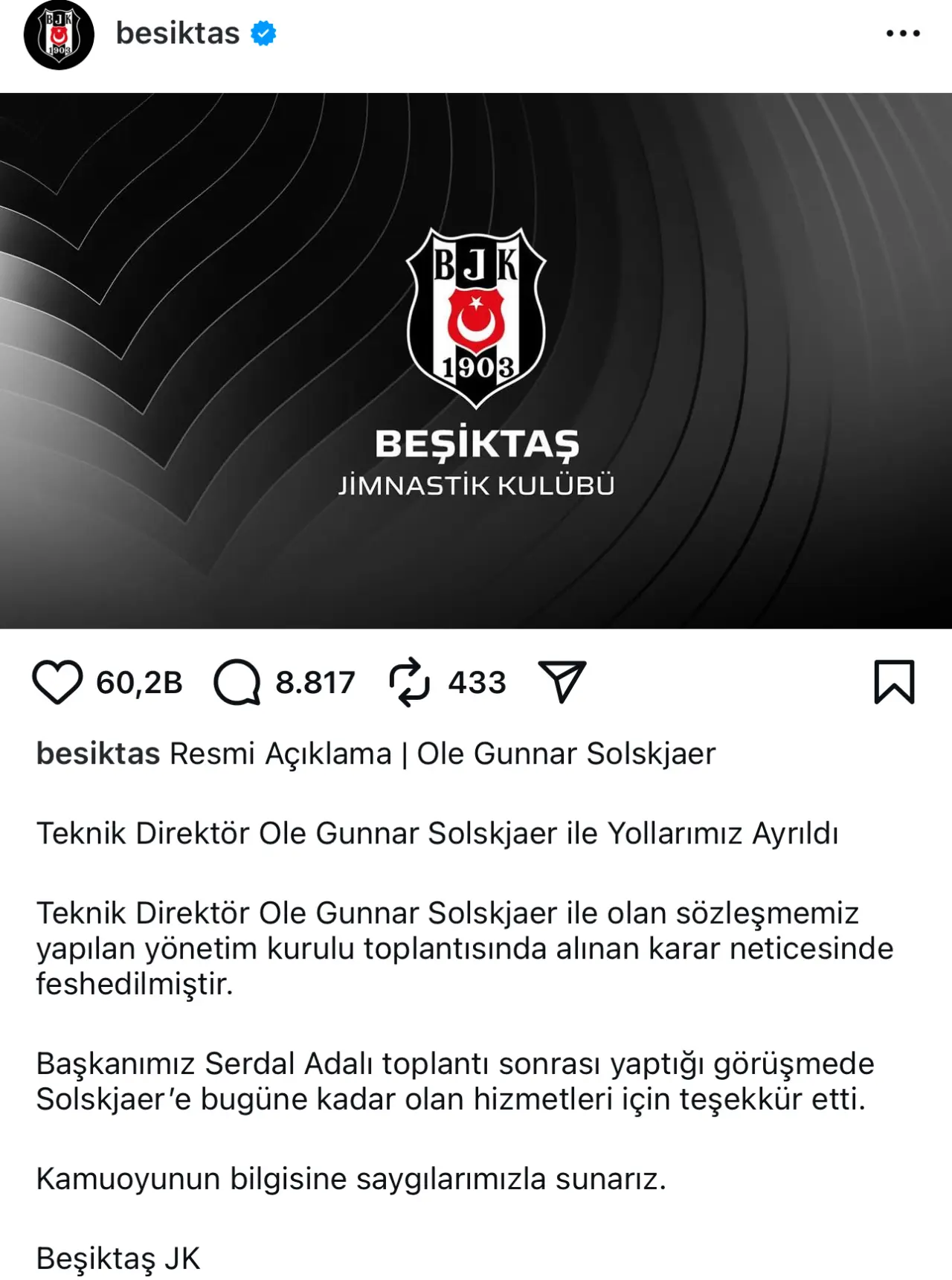952x1280 pixels.
Task: Open the besiktas username in the header
Action: (x=178, y=33)
